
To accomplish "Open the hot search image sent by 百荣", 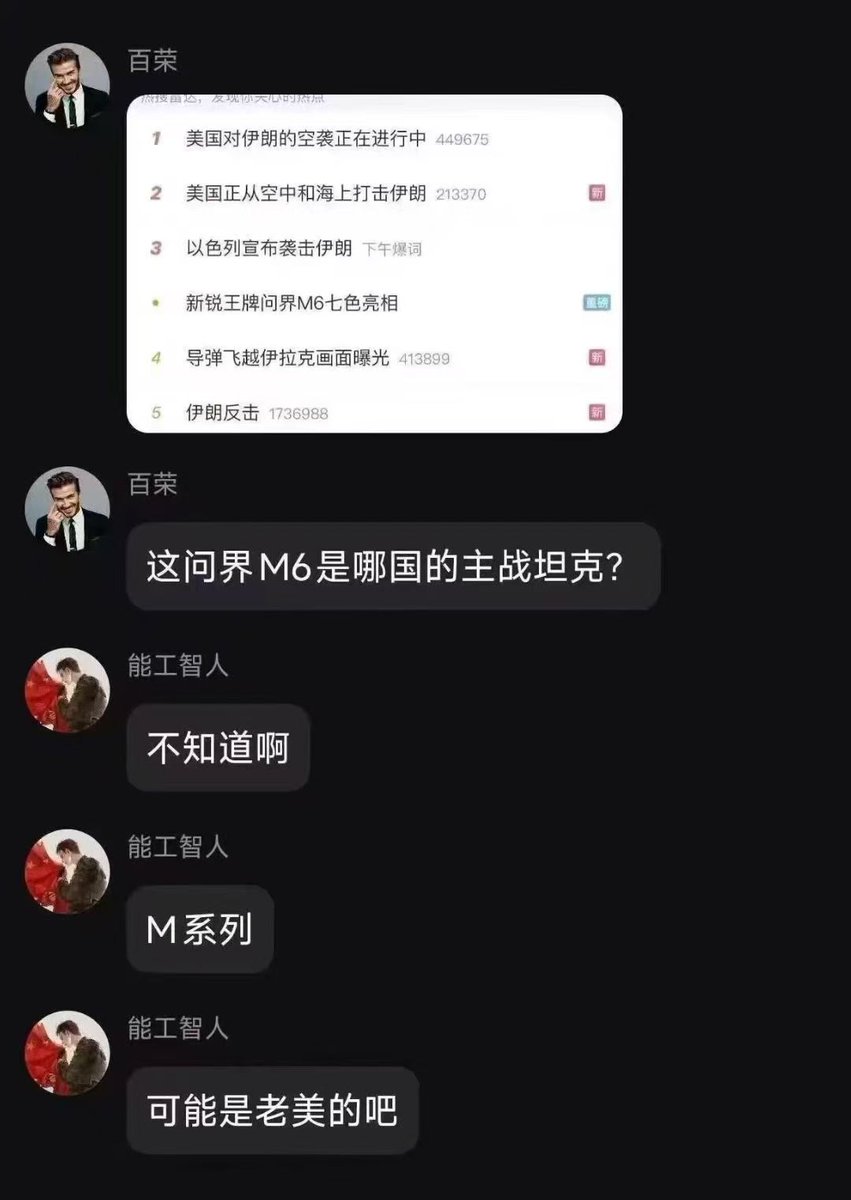I will (x=374, y=263).
